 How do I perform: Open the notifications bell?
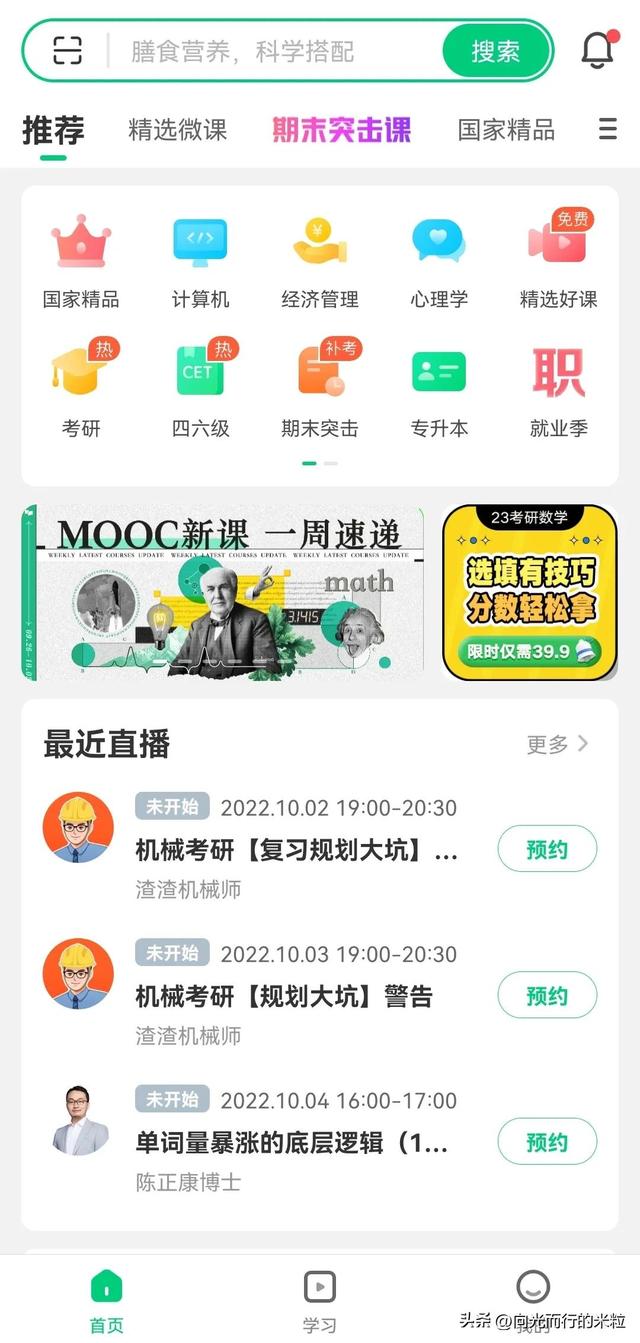point(598,49)
